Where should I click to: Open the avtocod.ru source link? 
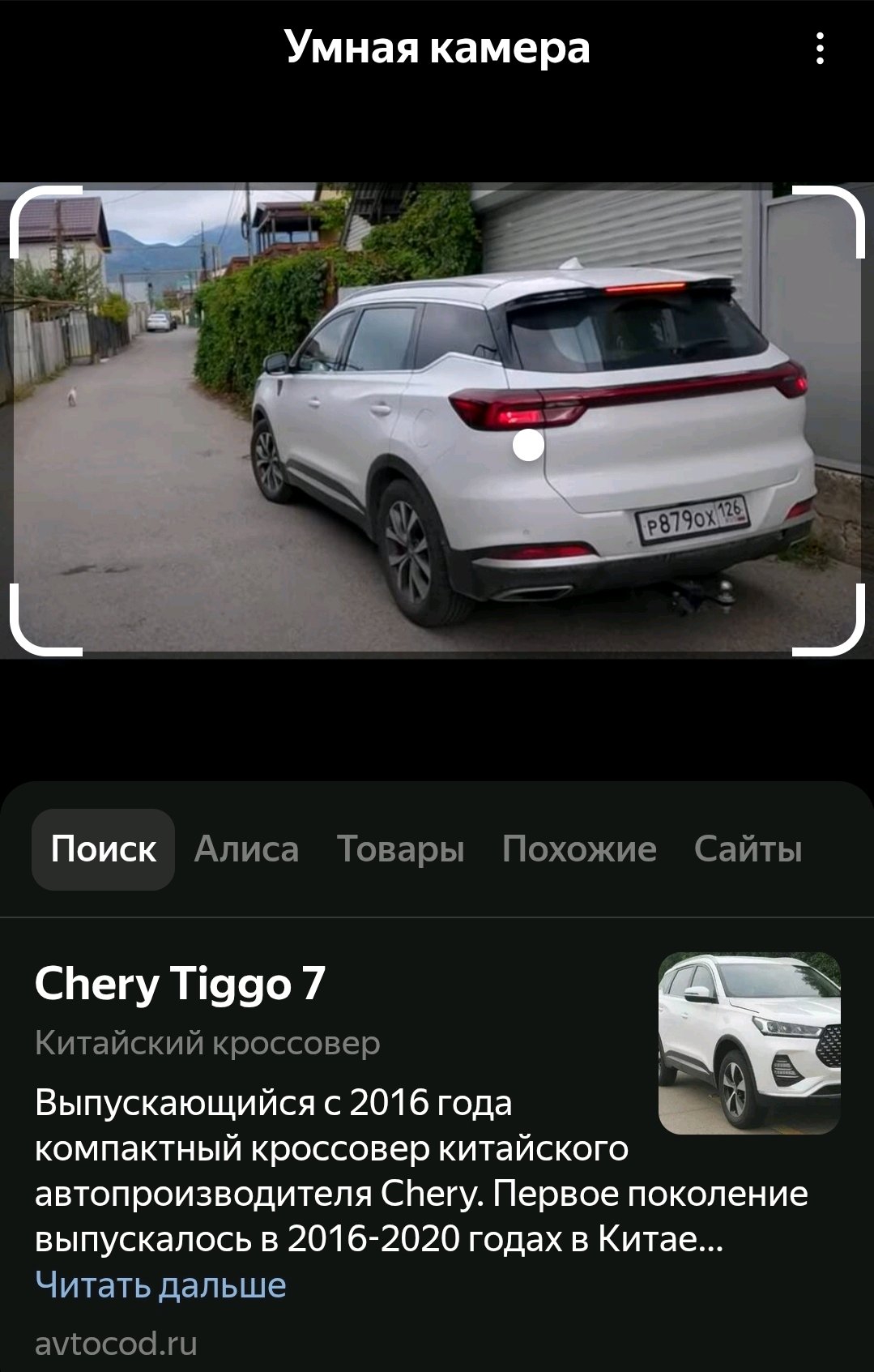tap(116, 1344)
